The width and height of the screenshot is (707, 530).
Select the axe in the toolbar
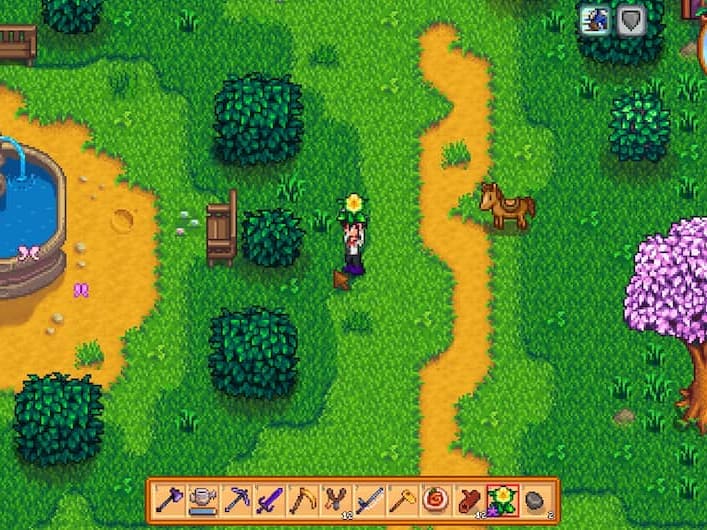point(170,497)
